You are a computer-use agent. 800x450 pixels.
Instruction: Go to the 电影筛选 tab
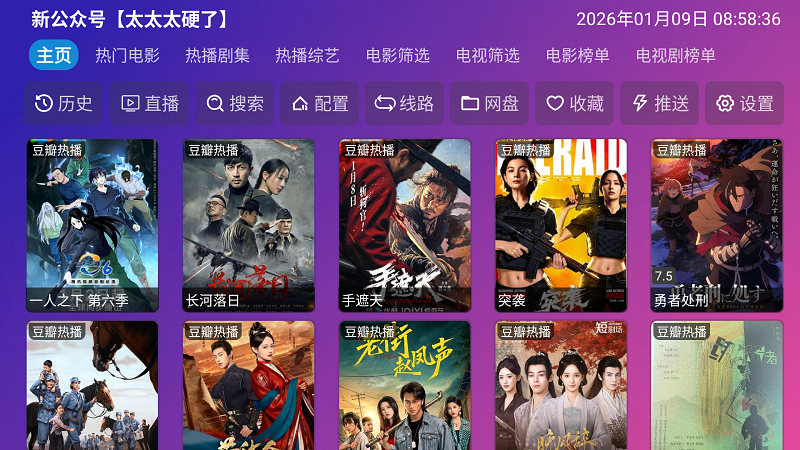397,55
